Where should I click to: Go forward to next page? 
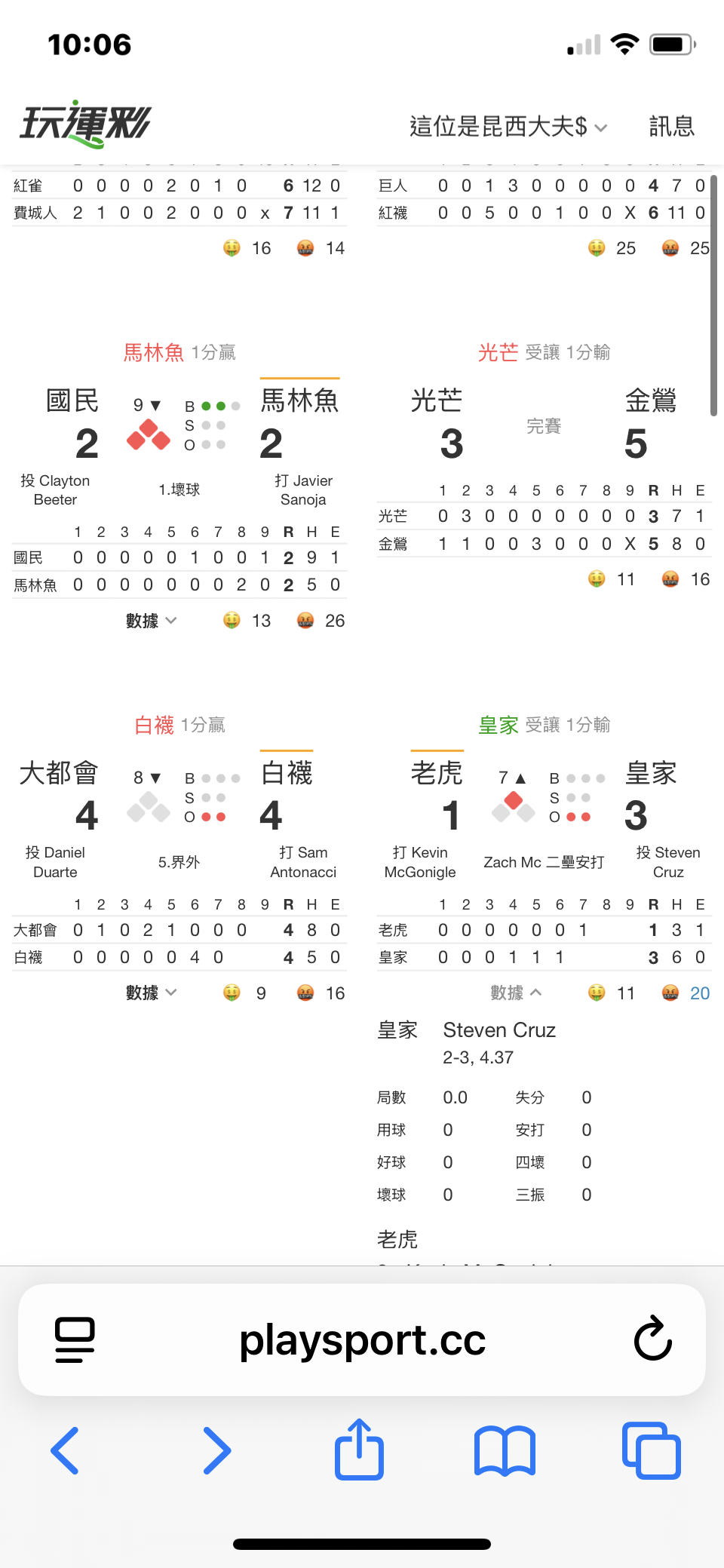pos(216,1450)
